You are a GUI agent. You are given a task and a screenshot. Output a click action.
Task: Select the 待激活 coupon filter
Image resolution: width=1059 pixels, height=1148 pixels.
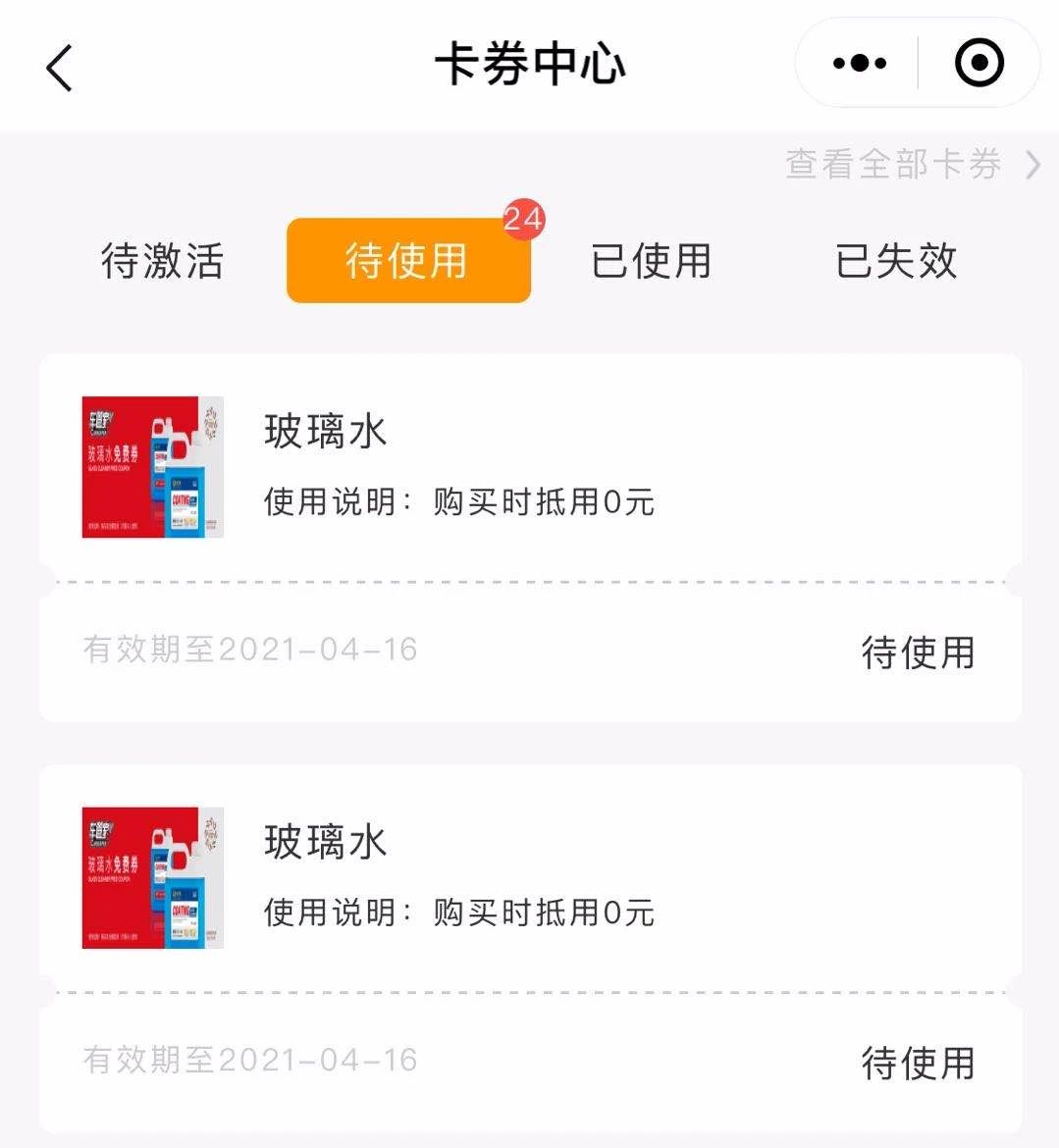(x=162, y=261)
